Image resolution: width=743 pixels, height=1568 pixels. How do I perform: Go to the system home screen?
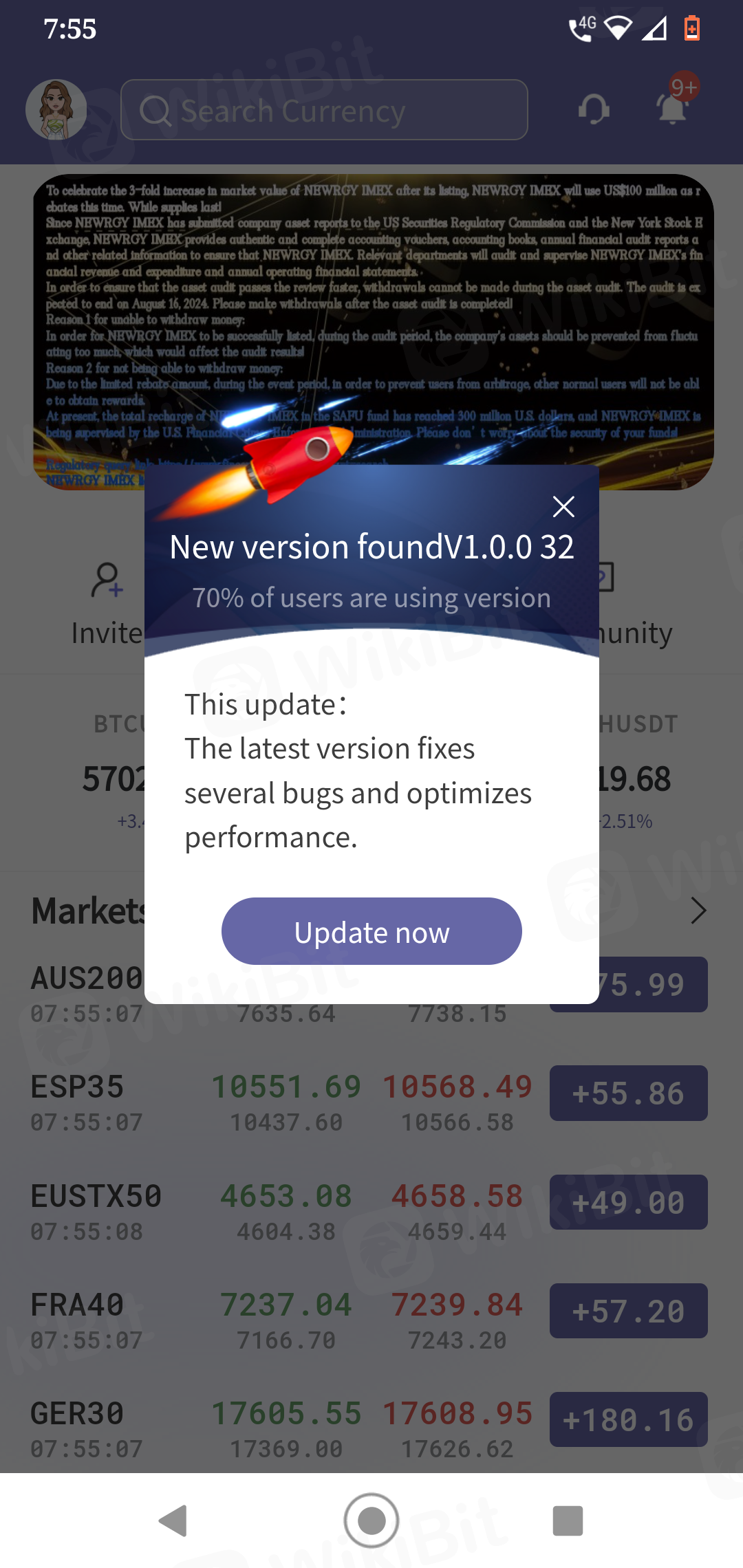click(x=371, y=1521)
